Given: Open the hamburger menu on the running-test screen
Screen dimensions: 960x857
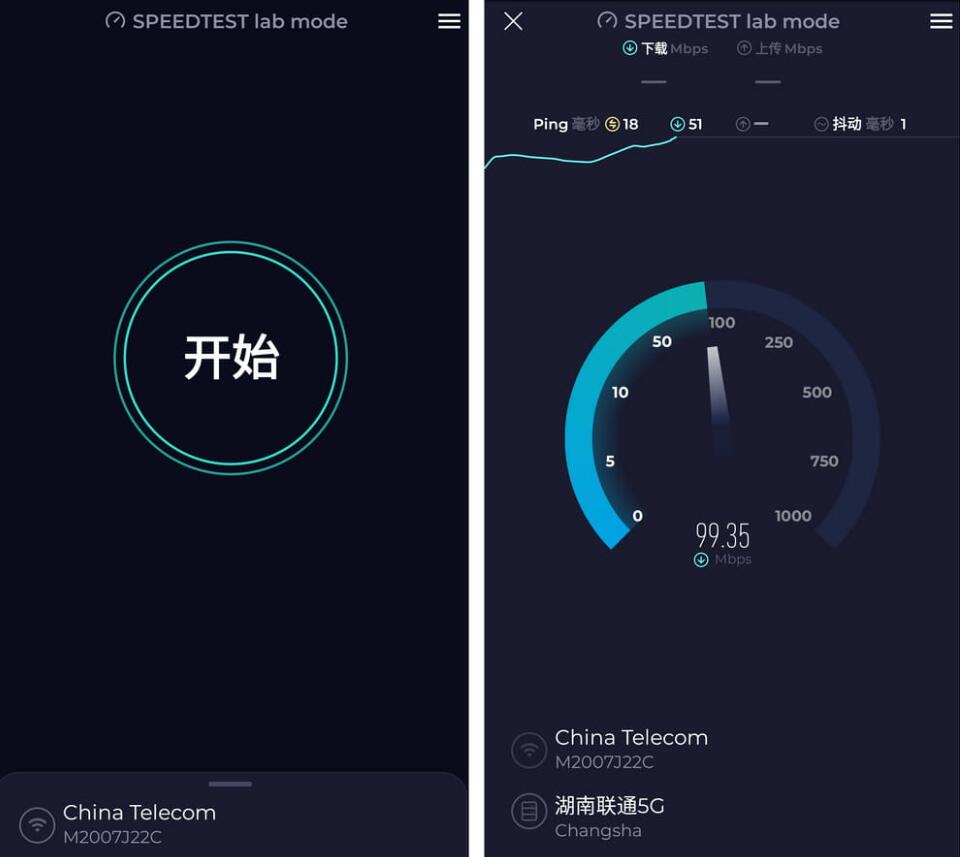Looking at the screenshot, I should pyautogui.click(x=941, y=21).
